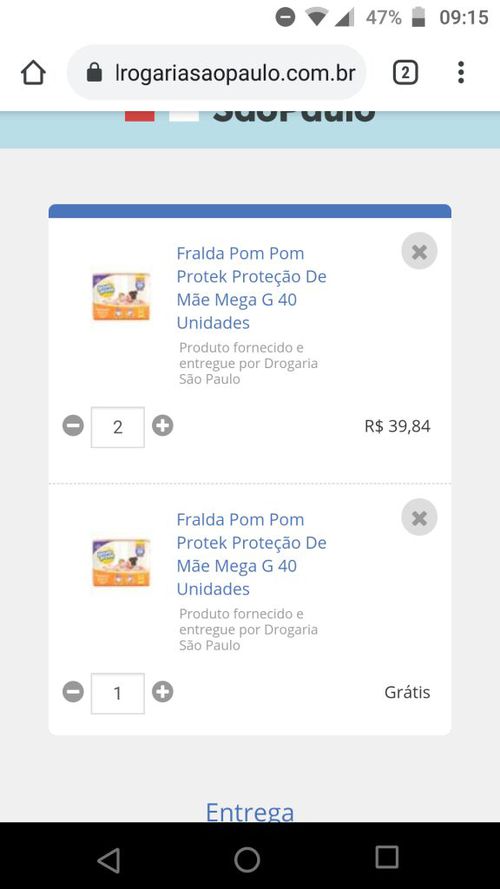The height and width of the screenshot is (889, 500).
Task: Go back with system back button
Action: pos(108,860)
